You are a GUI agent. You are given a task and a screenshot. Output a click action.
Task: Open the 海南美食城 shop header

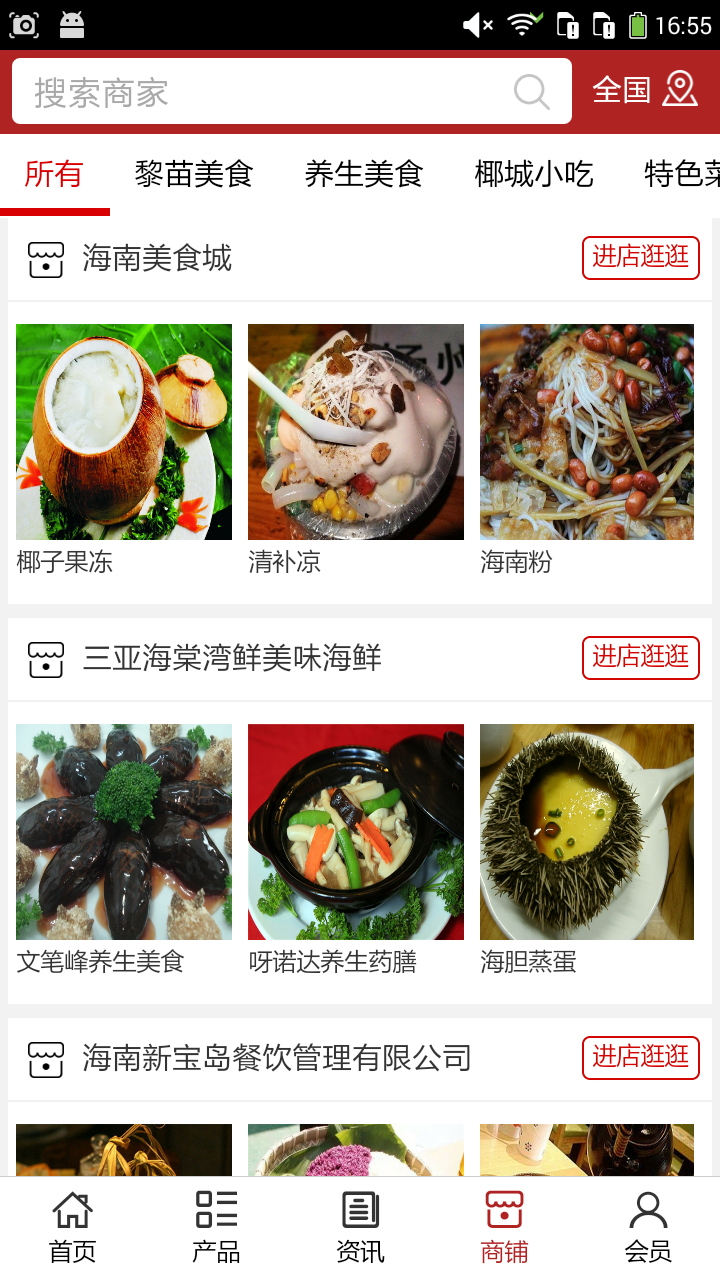pos(157,259)
